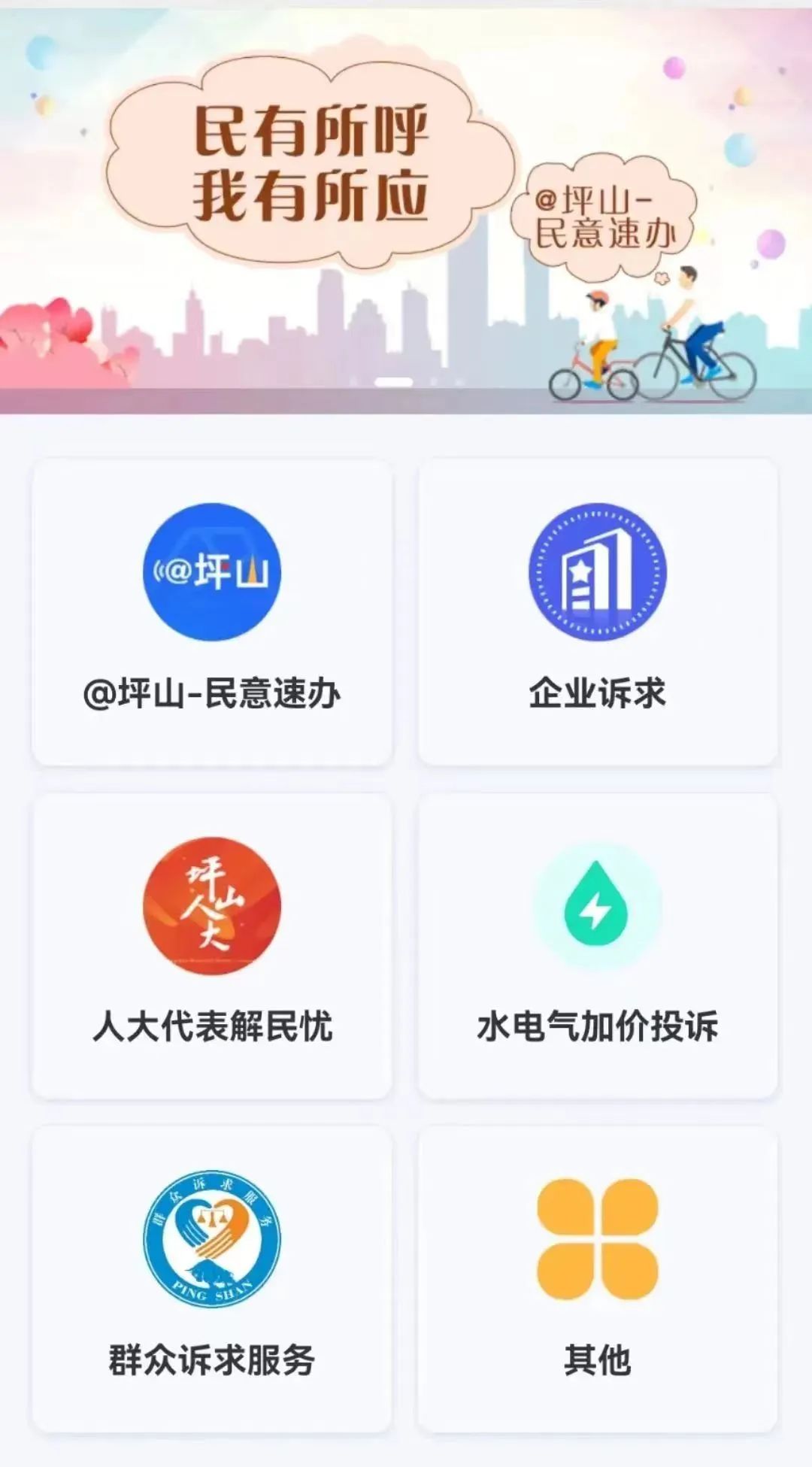Open 人大代表解民忧 service
812x1467 pixels.
coord(212,946)
